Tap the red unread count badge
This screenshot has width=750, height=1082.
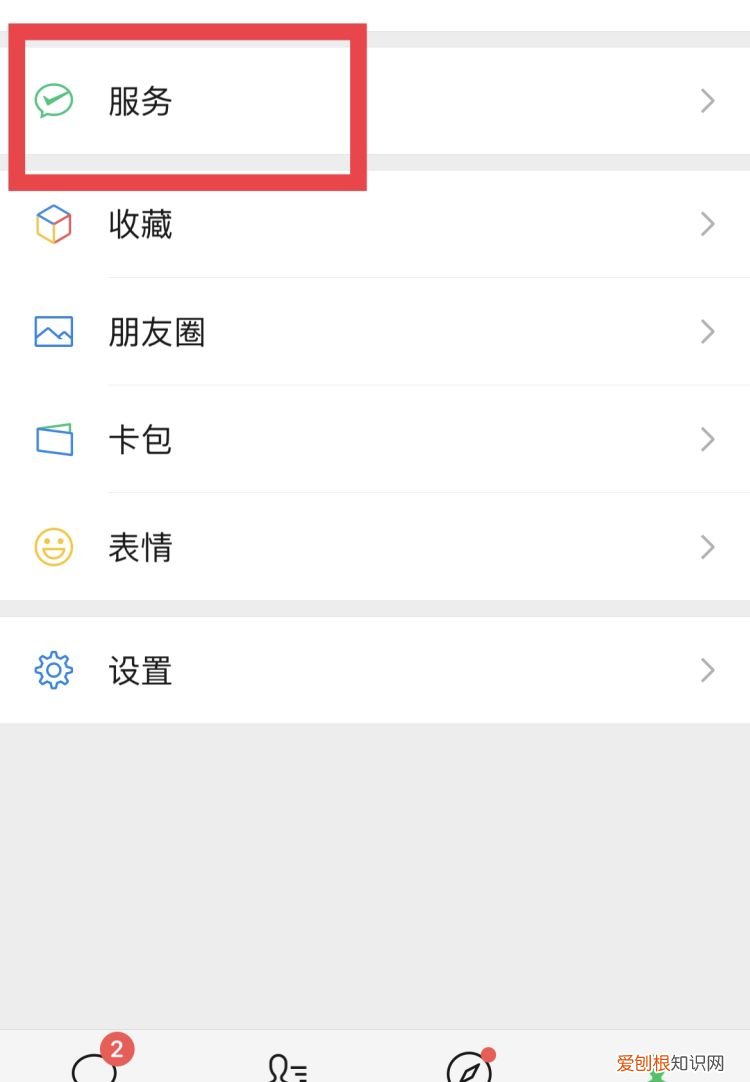[x=119, y=1047]
